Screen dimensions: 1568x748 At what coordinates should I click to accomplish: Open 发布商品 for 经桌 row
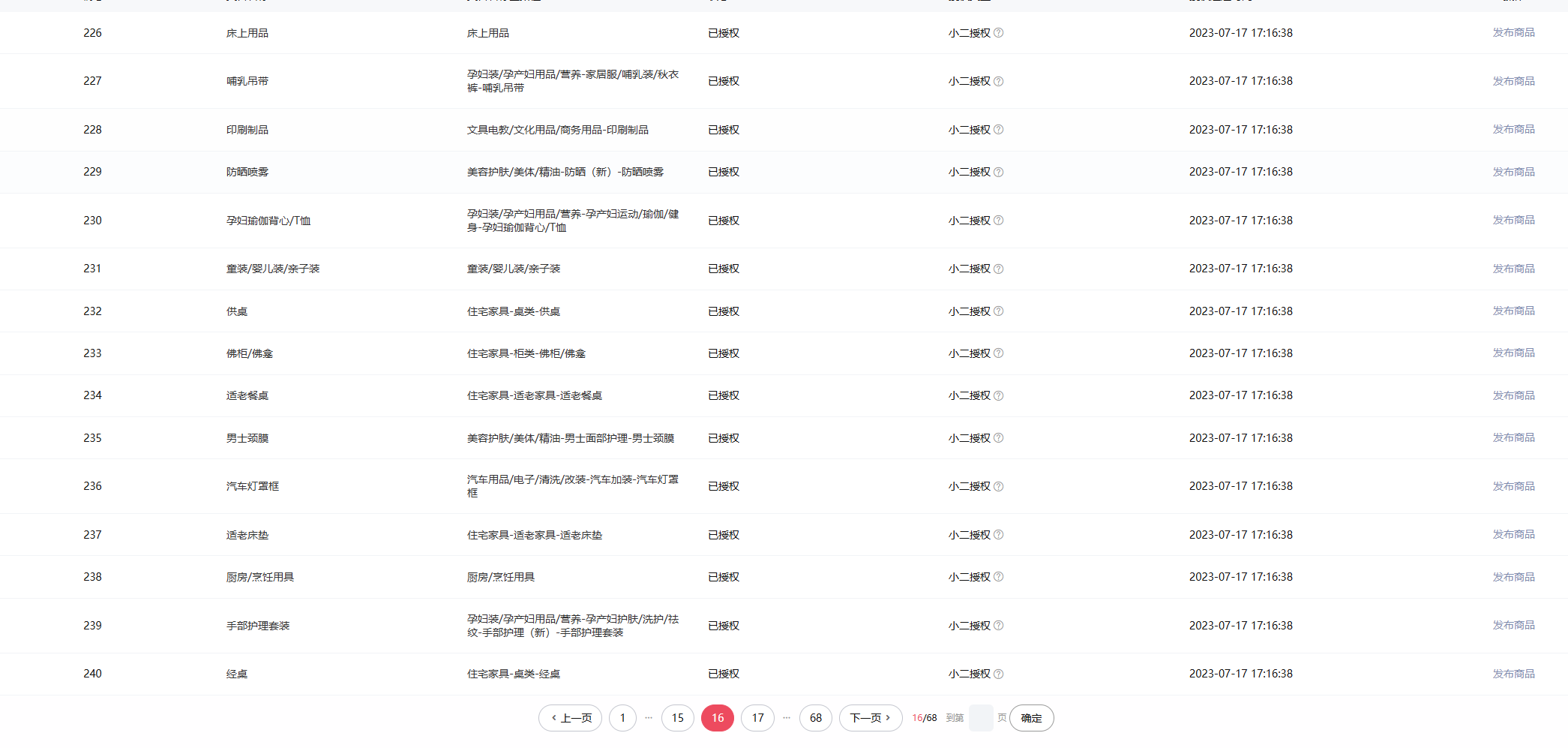pos(1513,674)
